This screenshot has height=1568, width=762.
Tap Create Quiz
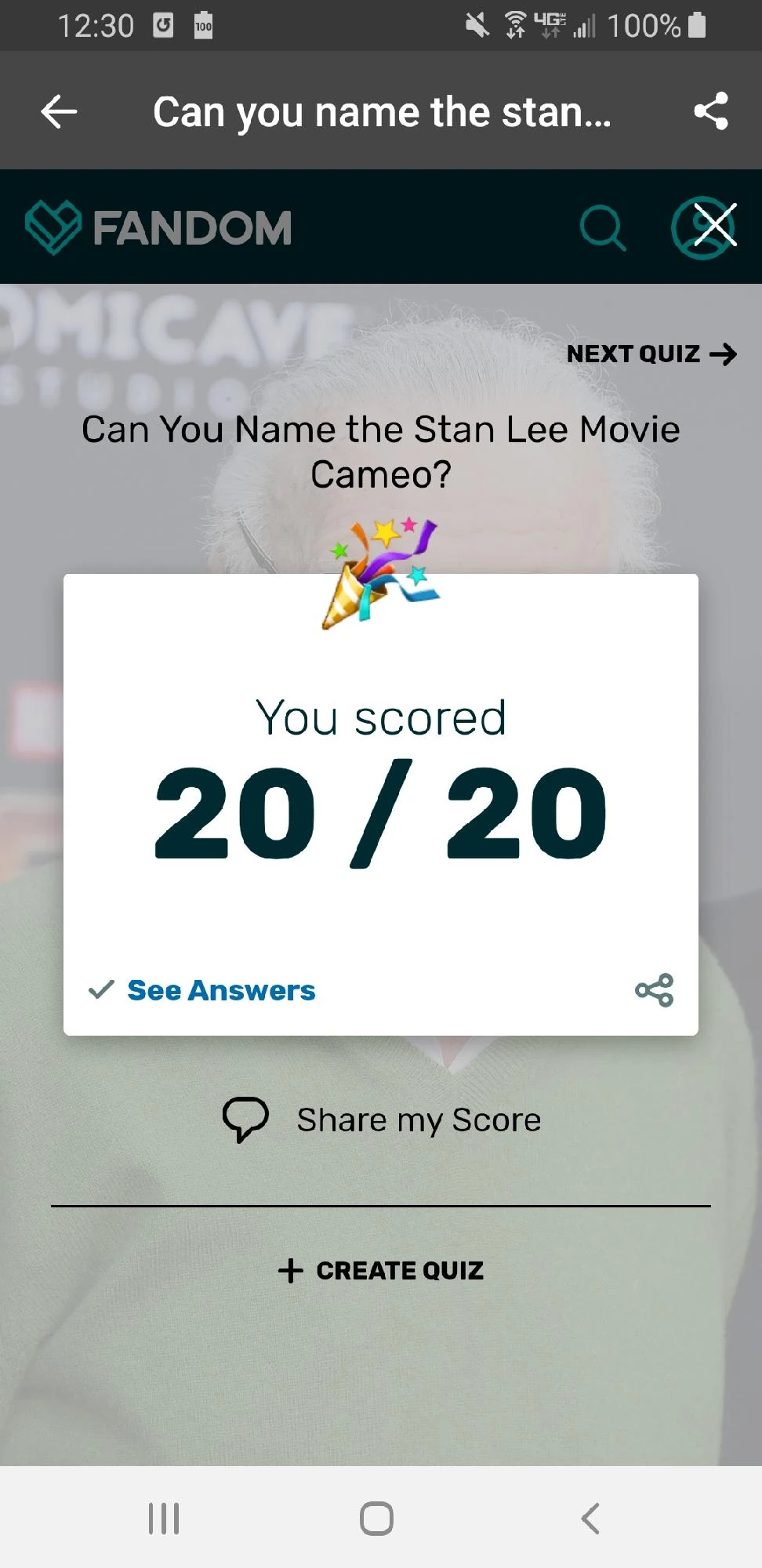tap(381, 1270)
